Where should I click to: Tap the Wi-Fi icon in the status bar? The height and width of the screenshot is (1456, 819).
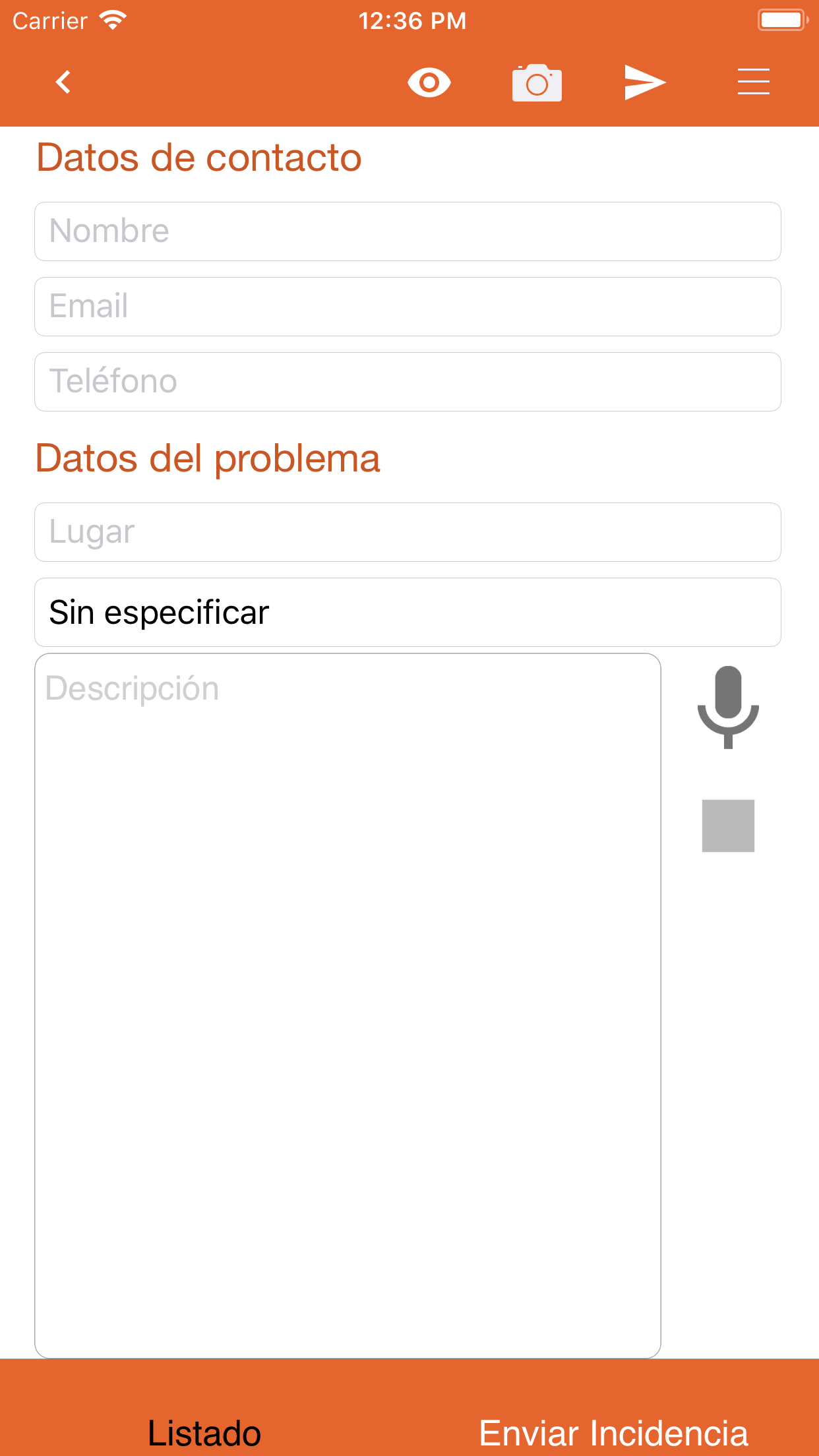(113, 19)
